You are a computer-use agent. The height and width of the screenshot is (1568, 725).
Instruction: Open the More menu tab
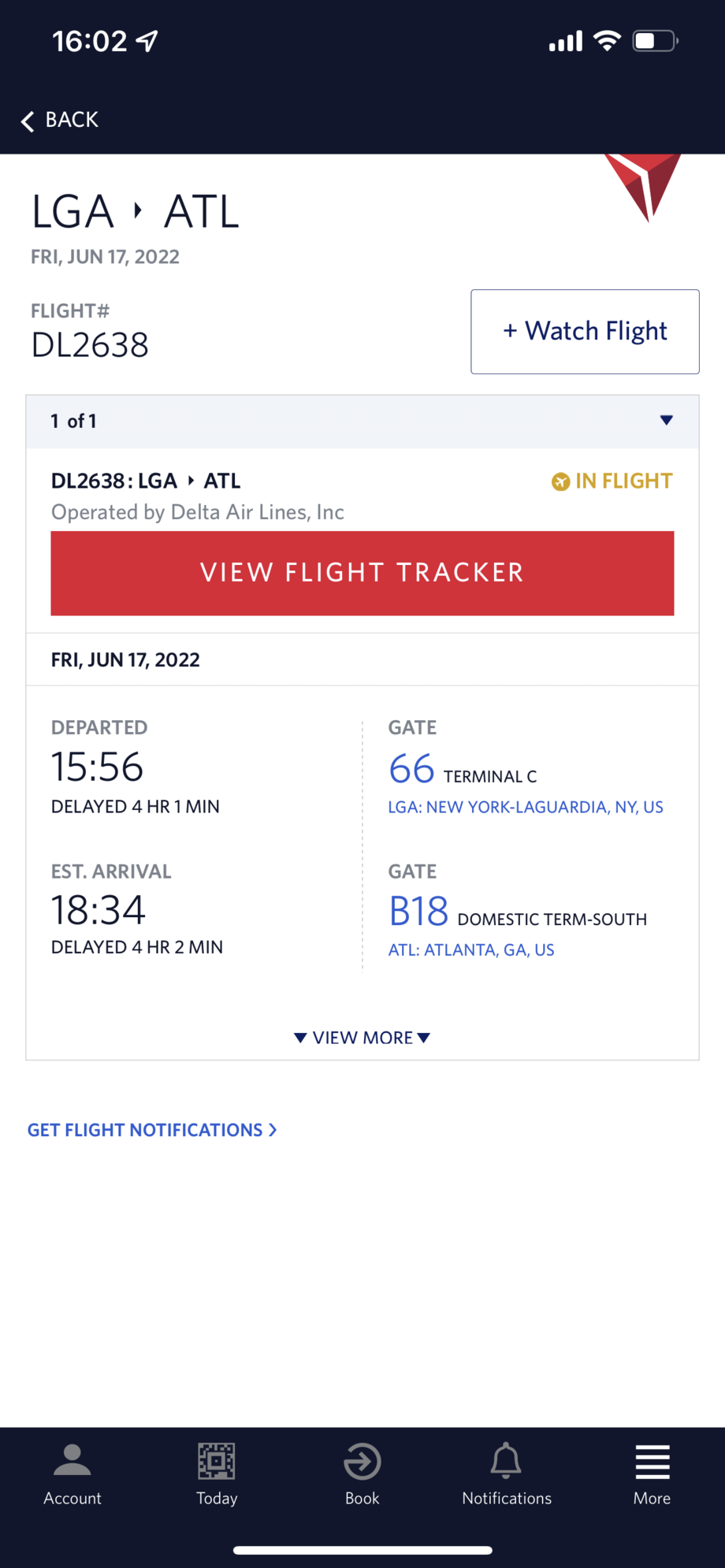(x=652, y=1475)
